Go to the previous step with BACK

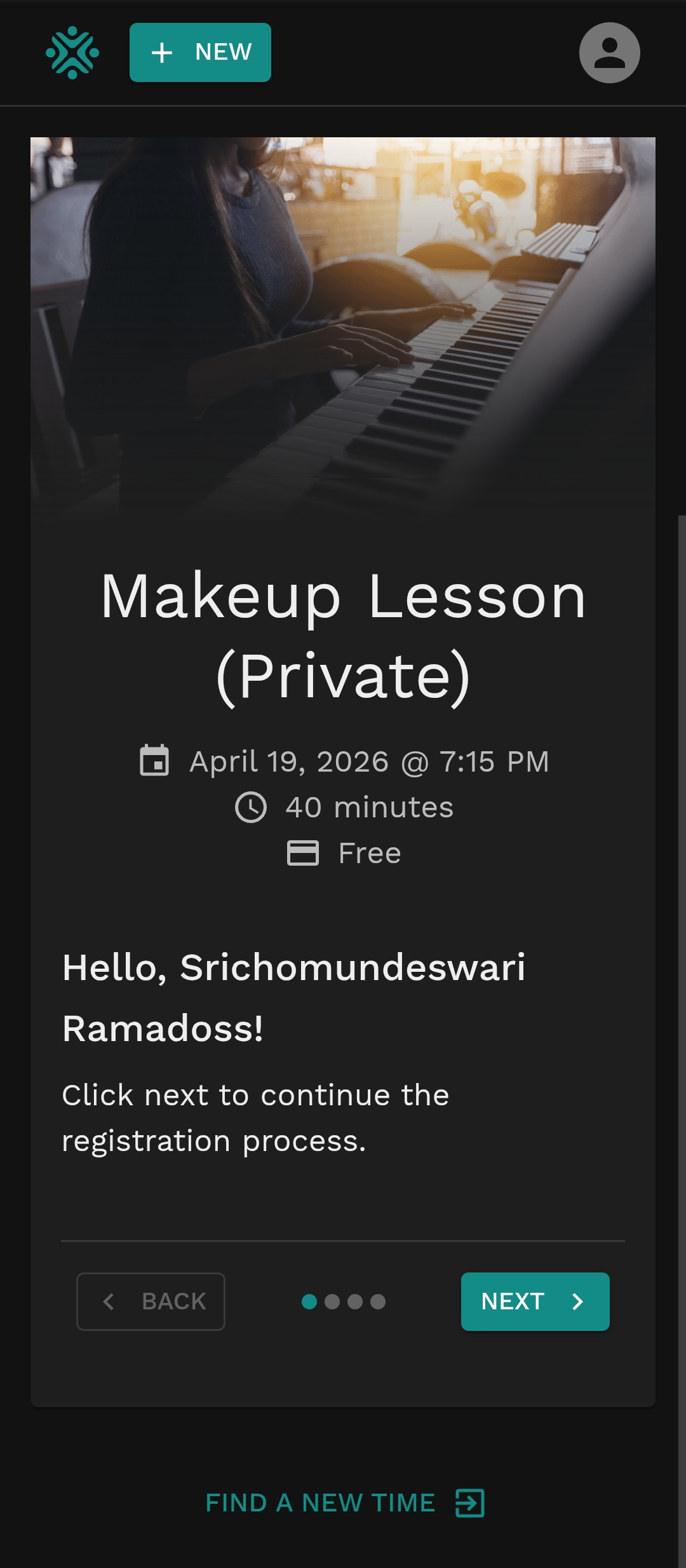click(x=151, y=1301)
